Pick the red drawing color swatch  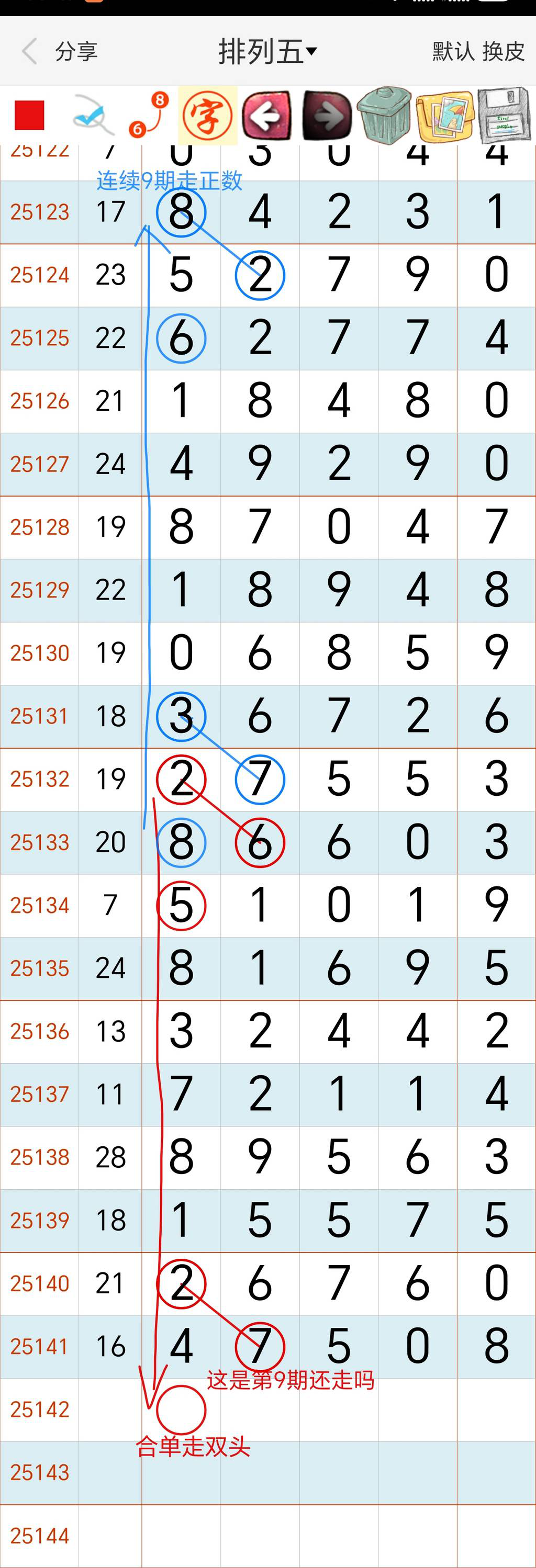(x=29, y=116)
